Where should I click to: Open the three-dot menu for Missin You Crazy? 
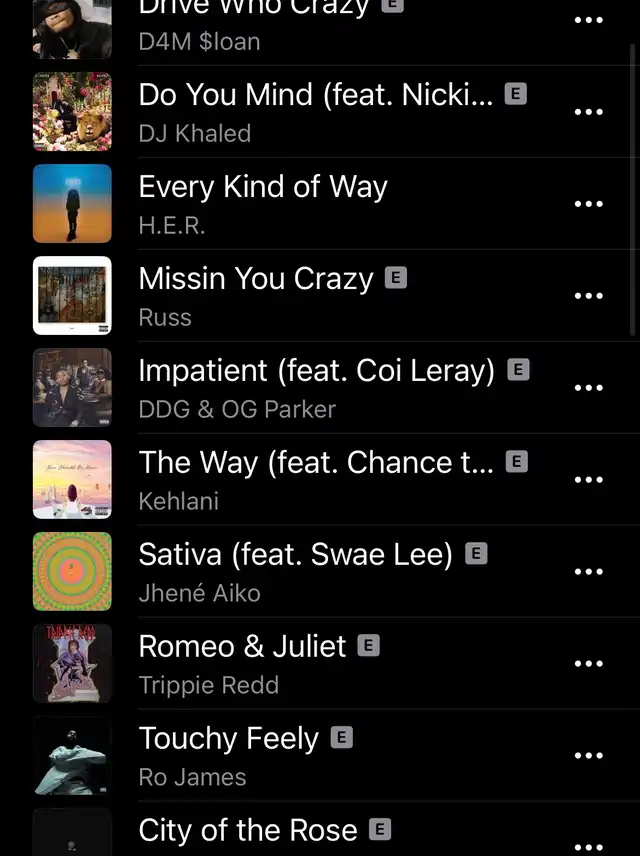(588, 295)
